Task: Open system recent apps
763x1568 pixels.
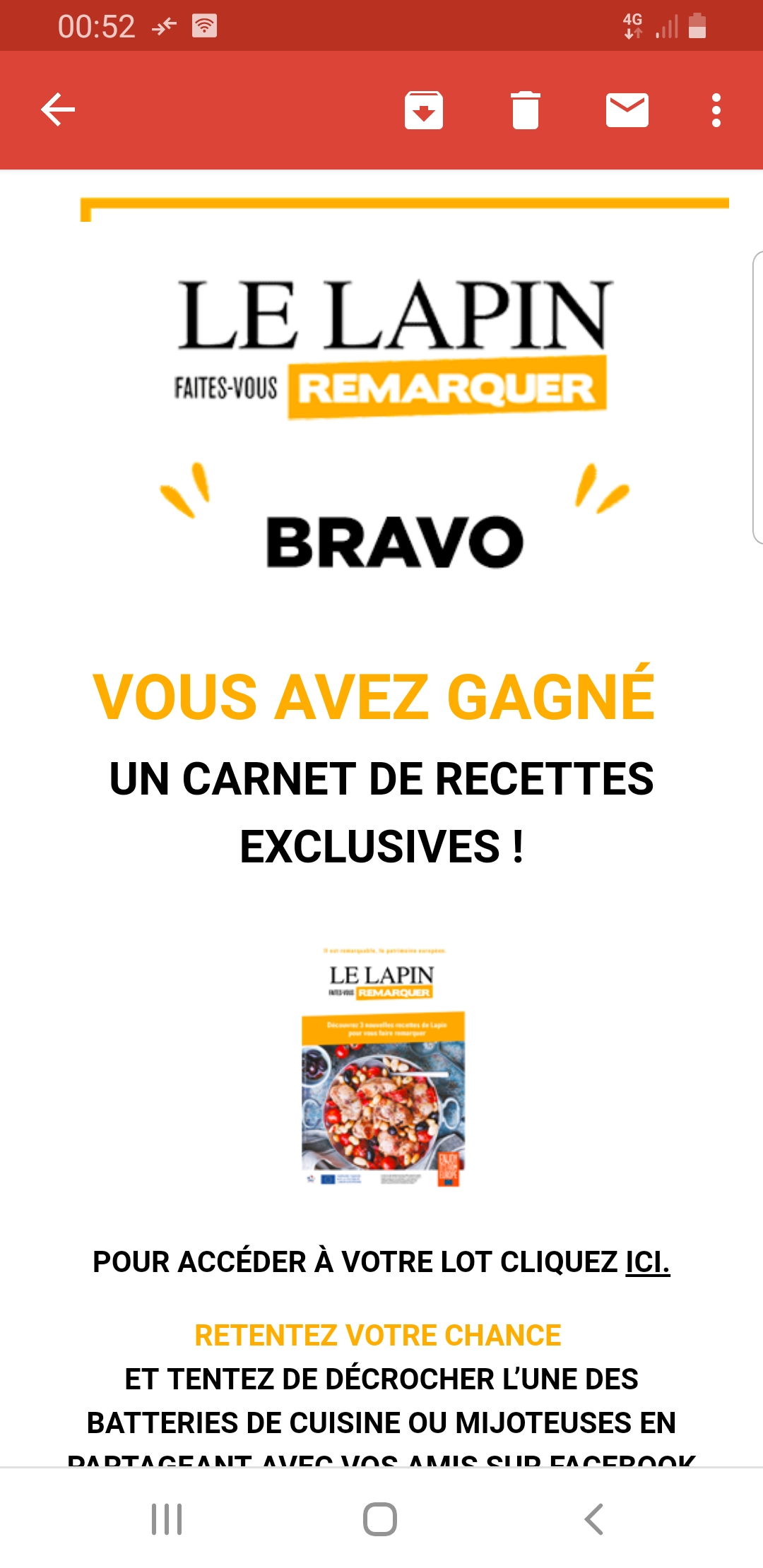Action: [167, 1519]
